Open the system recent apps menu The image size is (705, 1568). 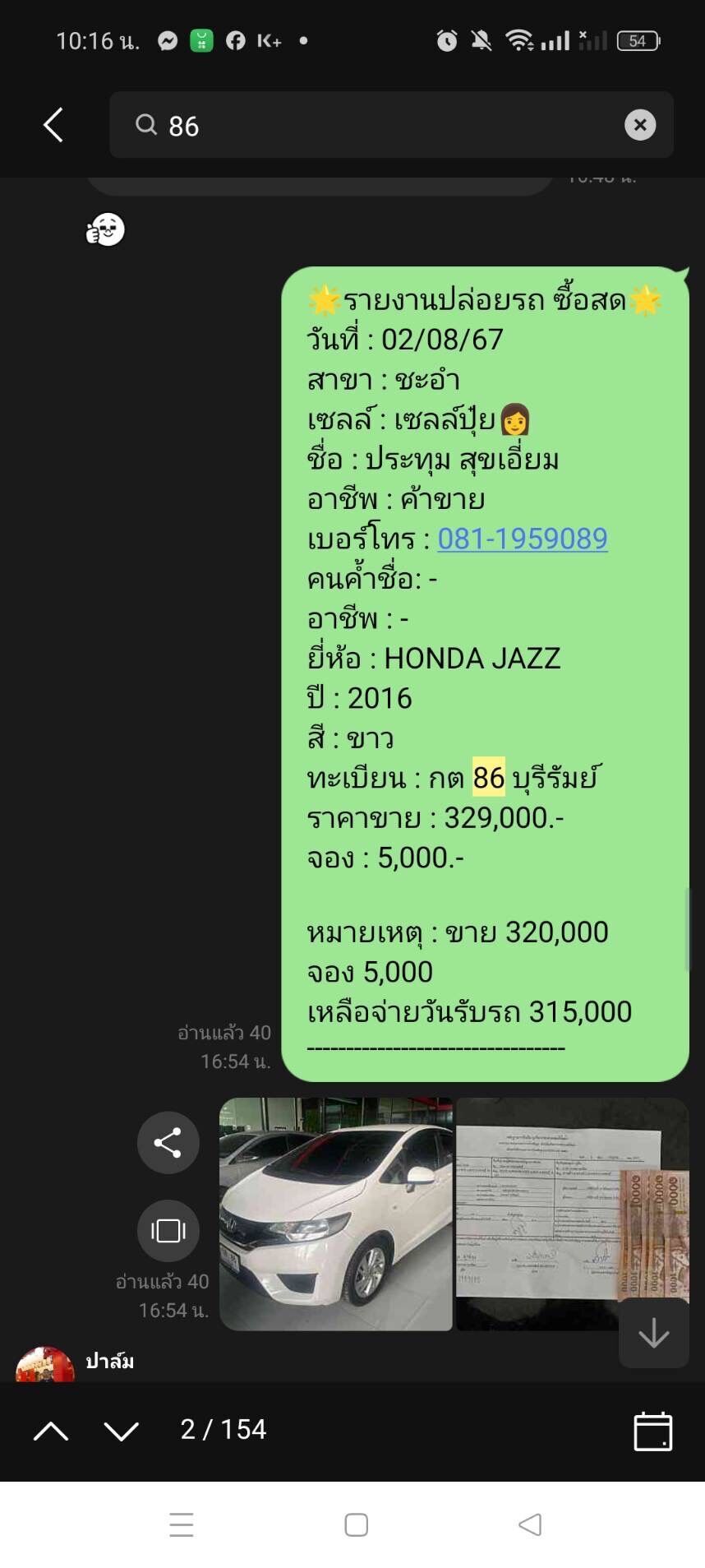[x=182, y=1524]
